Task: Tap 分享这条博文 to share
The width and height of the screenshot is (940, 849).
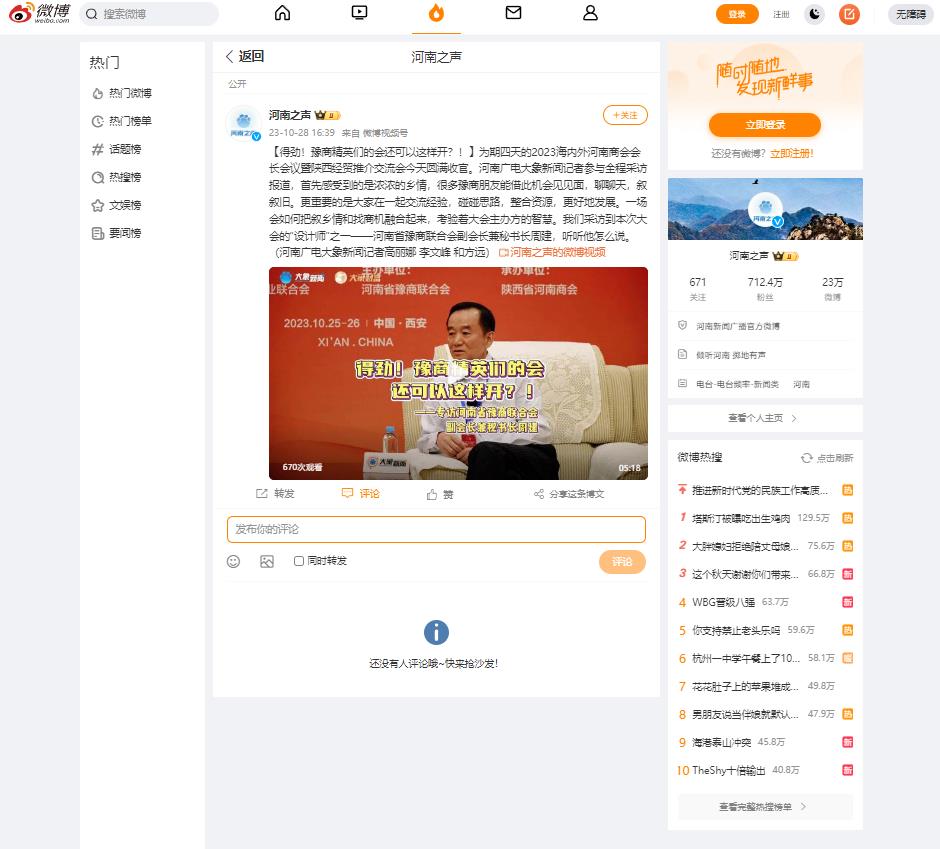Action: click(568, 493)
